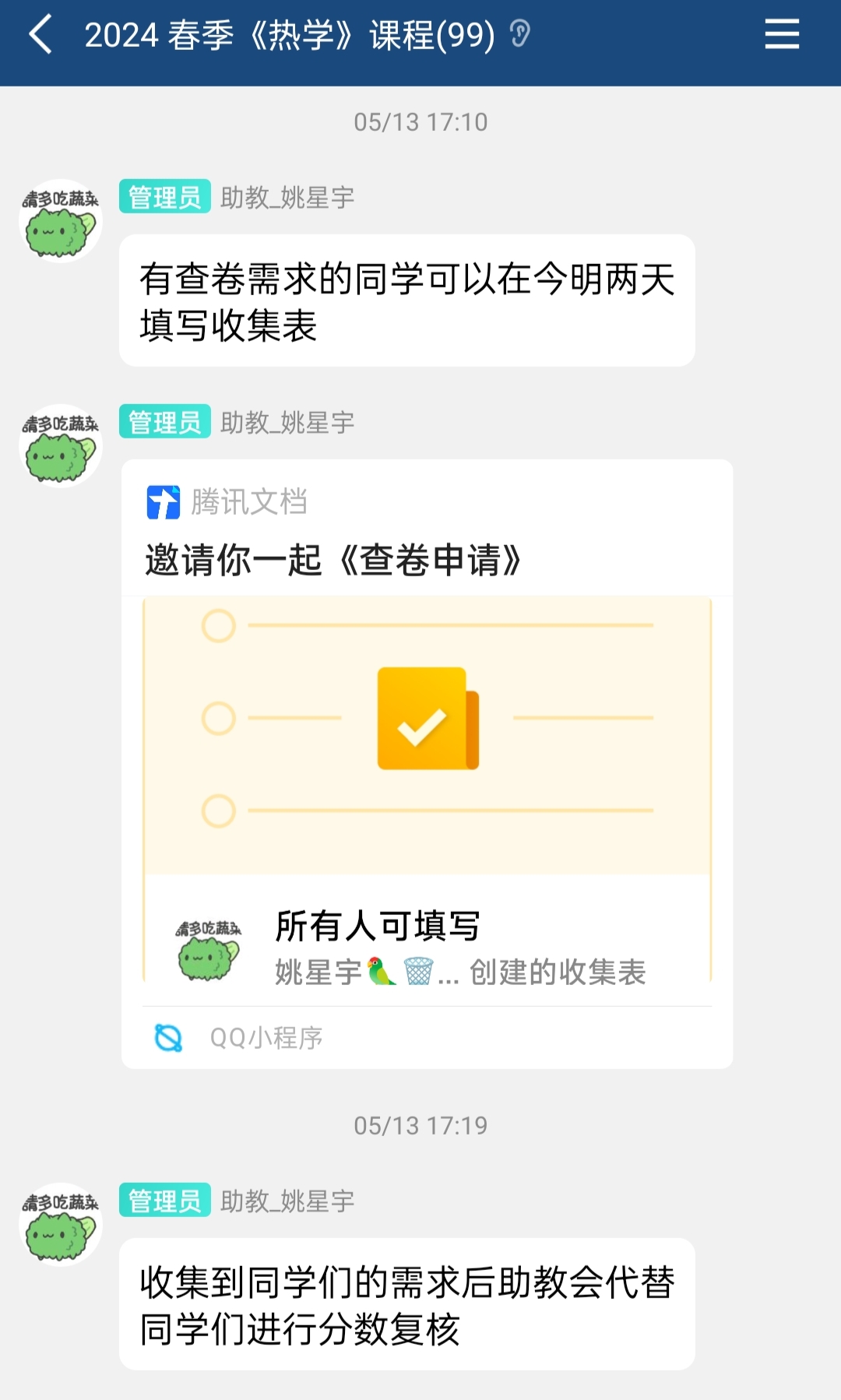
Task: Open the group chat menu
Action: click(782, 35)
